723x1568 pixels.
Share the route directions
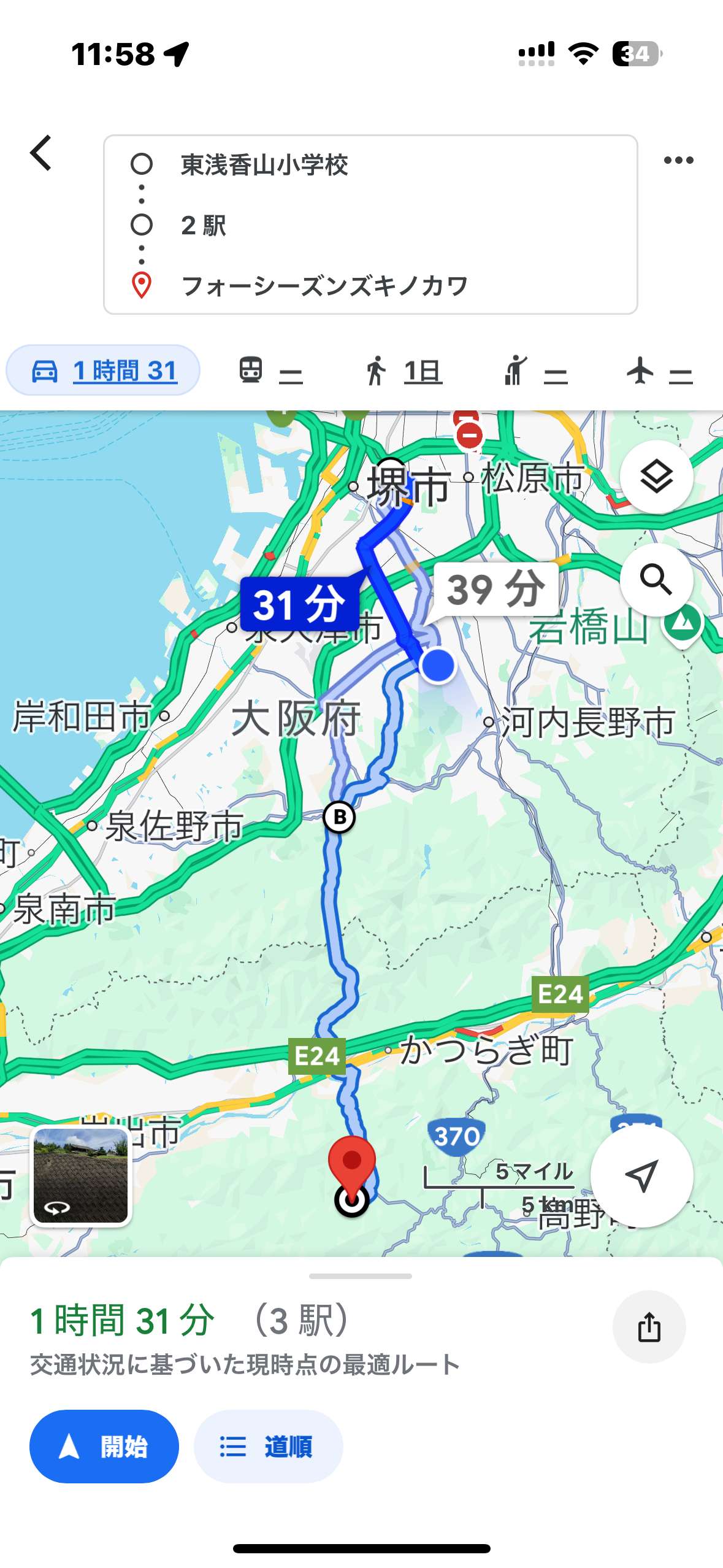coord(649,1327)
